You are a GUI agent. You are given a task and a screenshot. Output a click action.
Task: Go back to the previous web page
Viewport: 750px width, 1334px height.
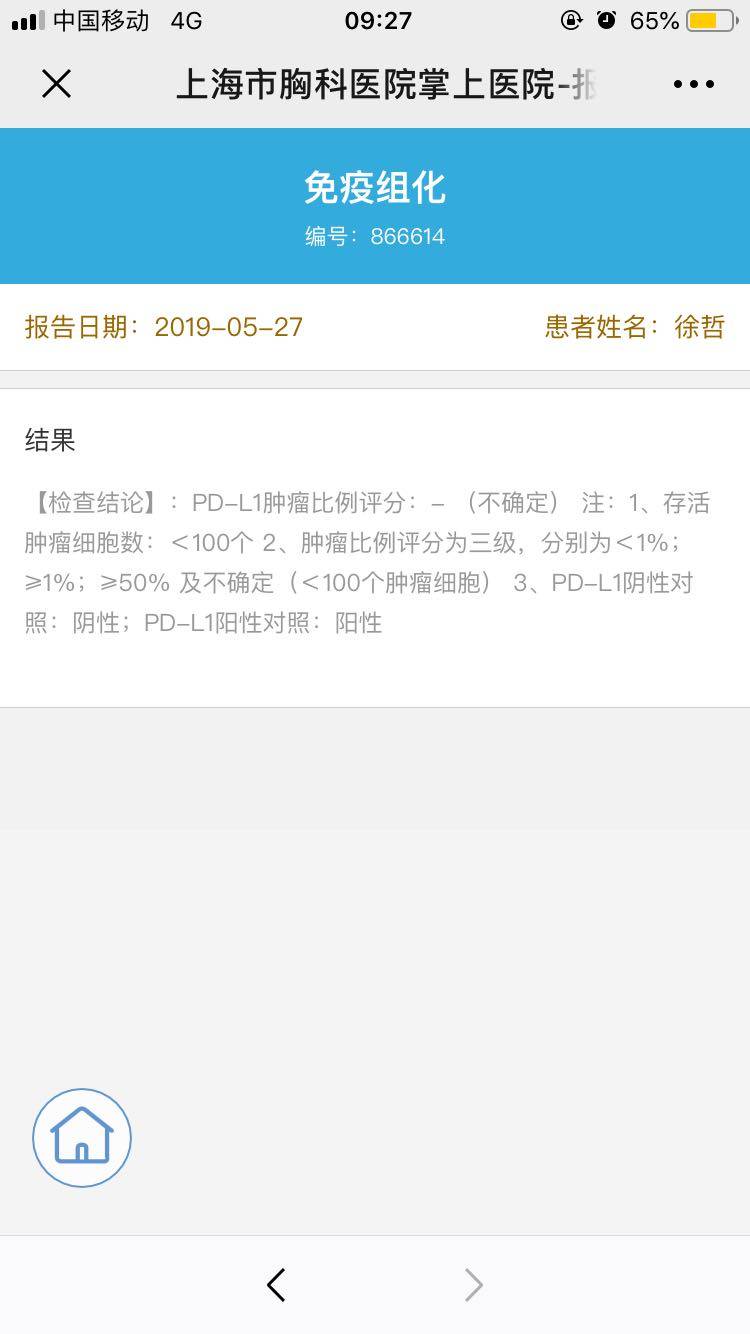pyautogui.click(x=277, y=1285)
